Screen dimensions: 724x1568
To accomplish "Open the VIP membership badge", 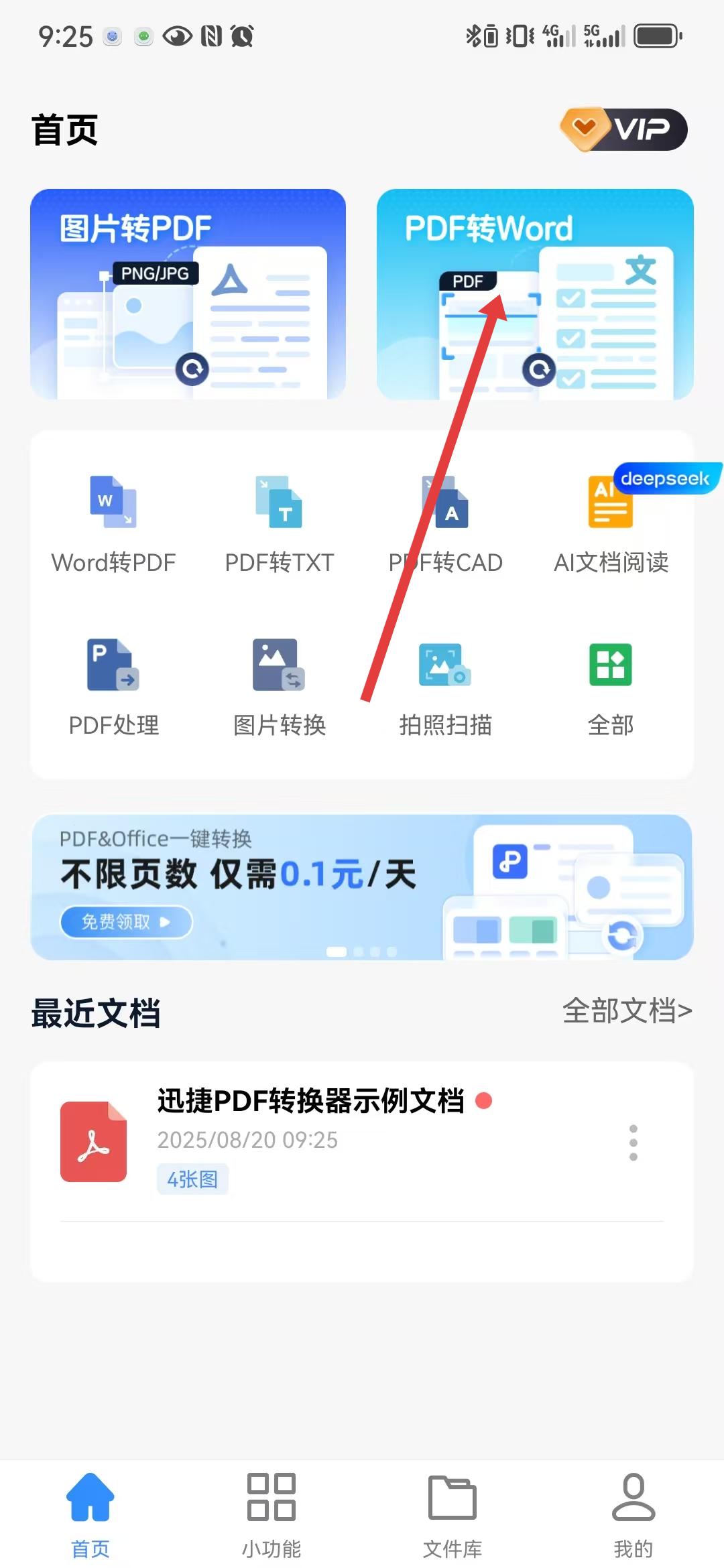I will point(623,129).
